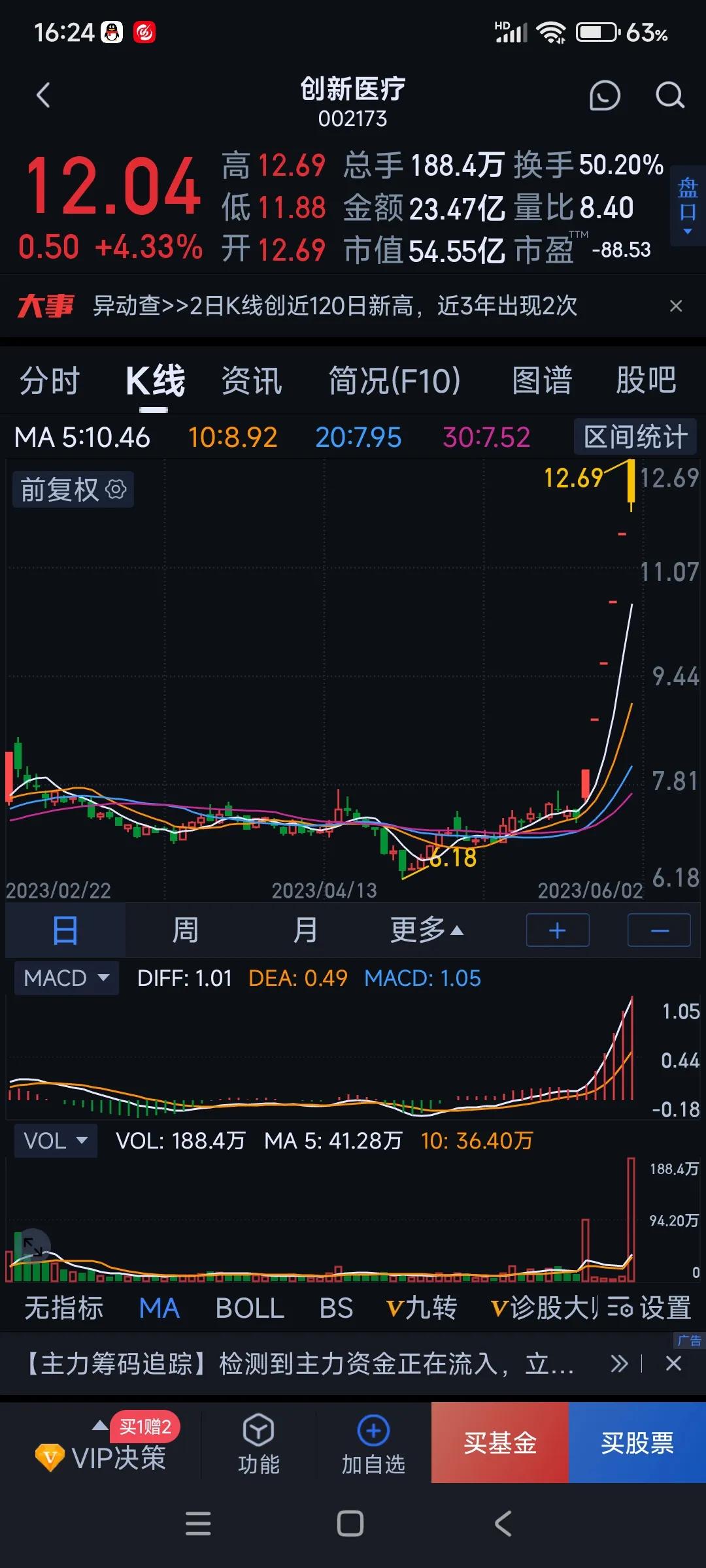Enable the 九转 indicator
Screen dimensions: 706x1568
[x=422, y=1309]
